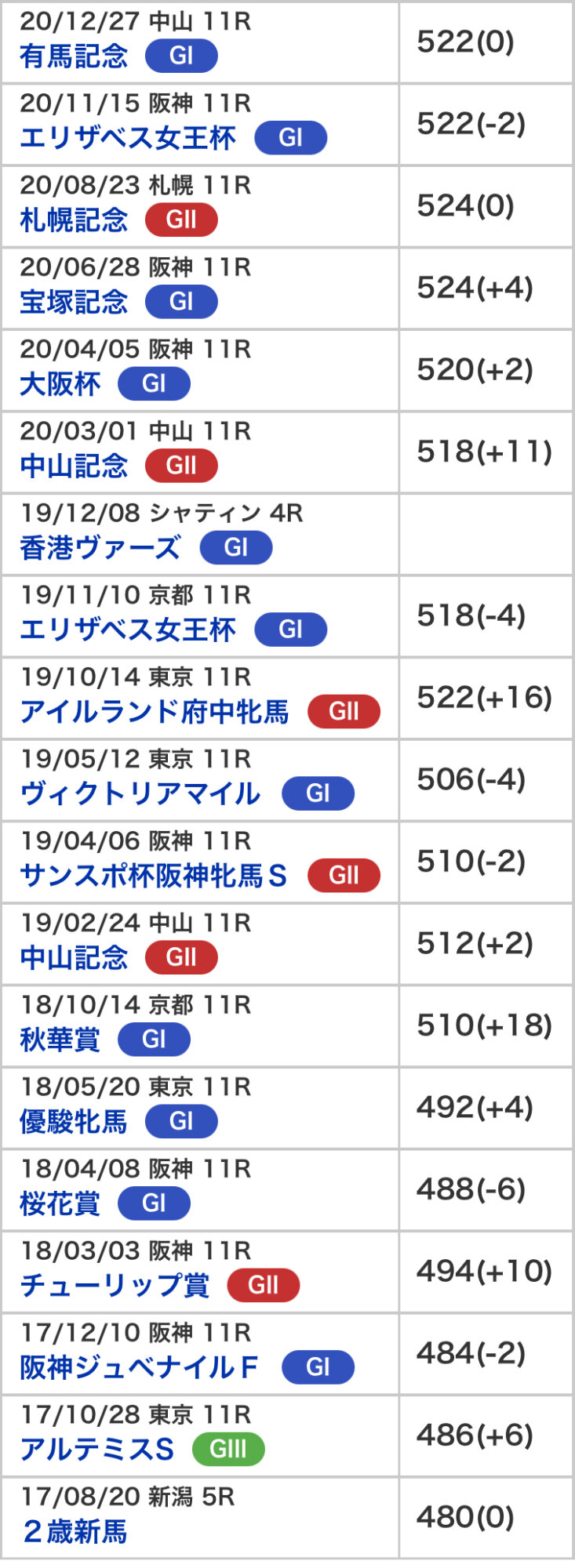This screenshot has height=1568, width=575.
Task: View the 宝塚記念 race details
Action: 74,302
